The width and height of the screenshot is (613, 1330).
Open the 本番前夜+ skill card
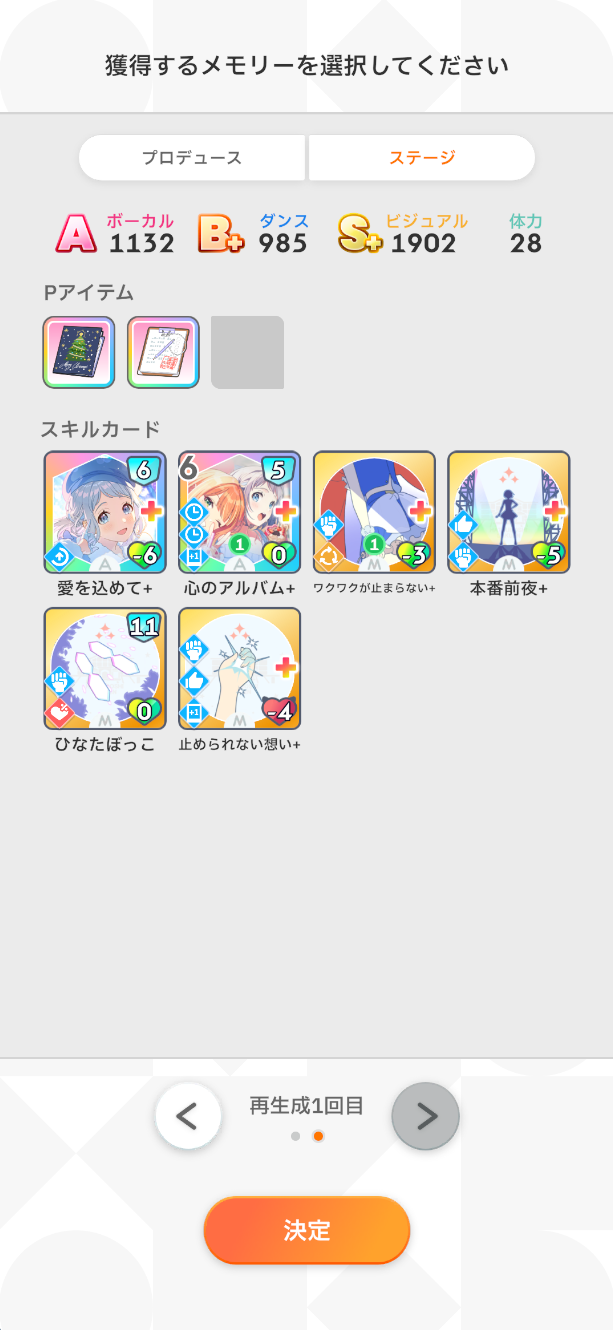508,511
